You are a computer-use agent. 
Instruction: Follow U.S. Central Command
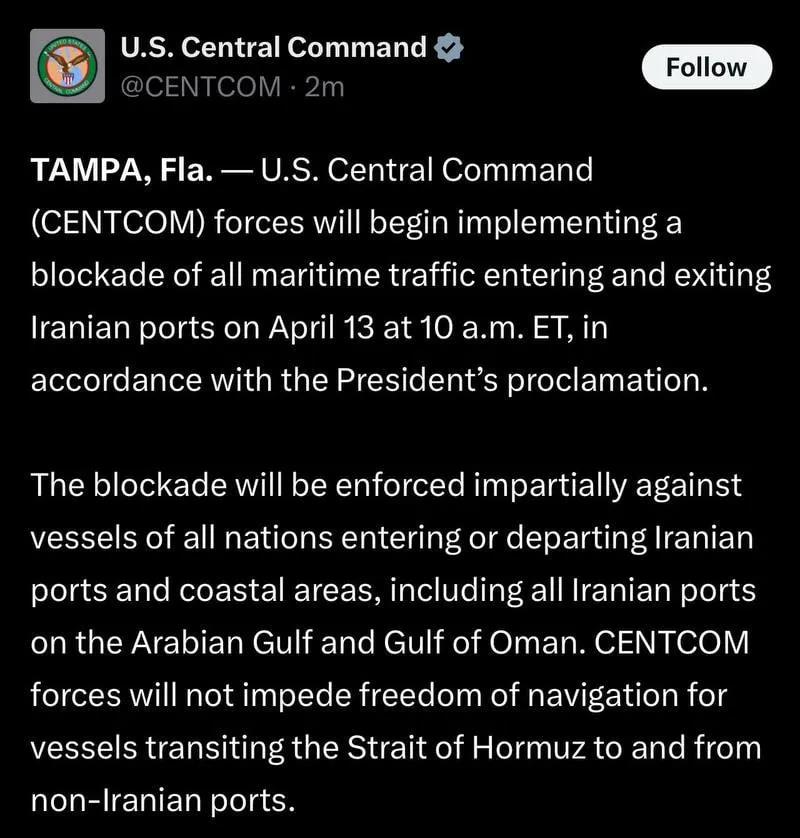(x=706, y=67)
